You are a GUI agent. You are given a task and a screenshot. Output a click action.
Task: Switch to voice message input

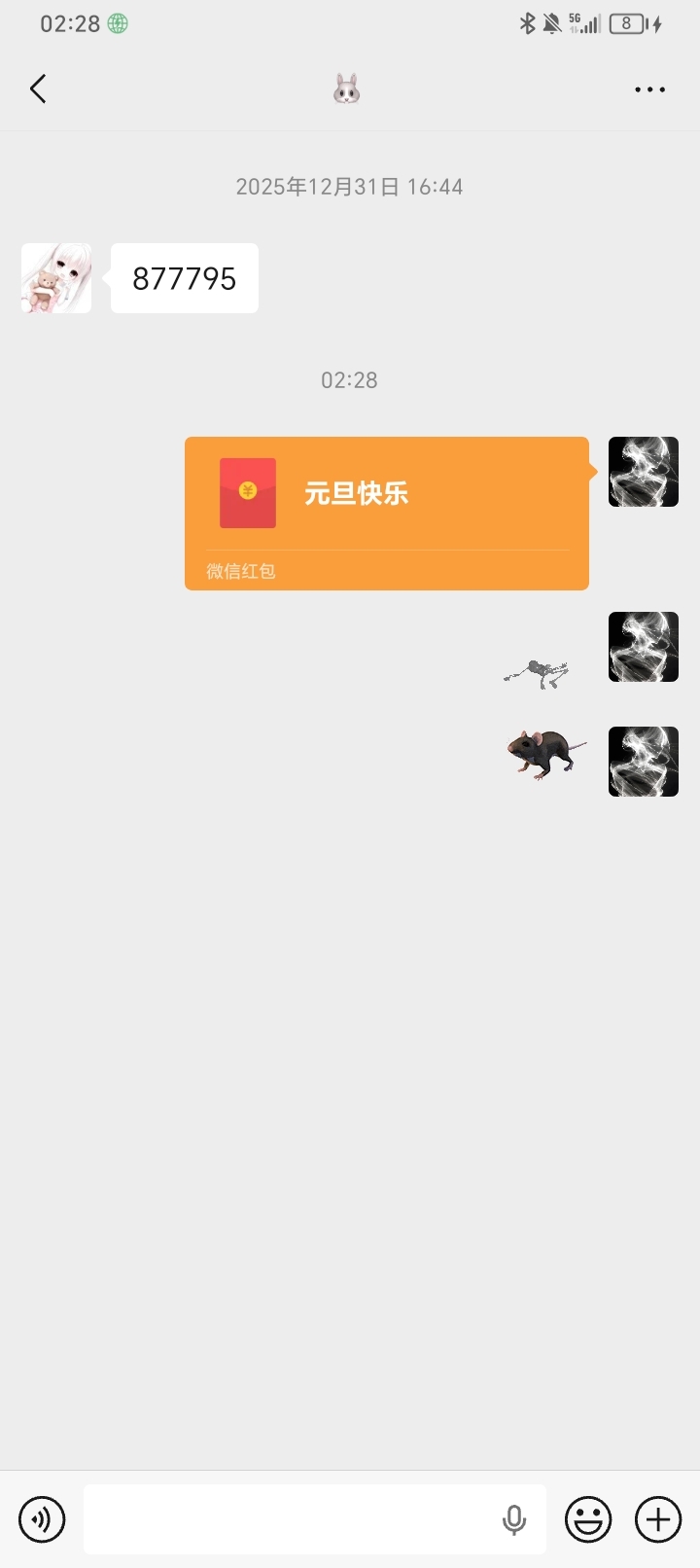[x=42, y=1519]
